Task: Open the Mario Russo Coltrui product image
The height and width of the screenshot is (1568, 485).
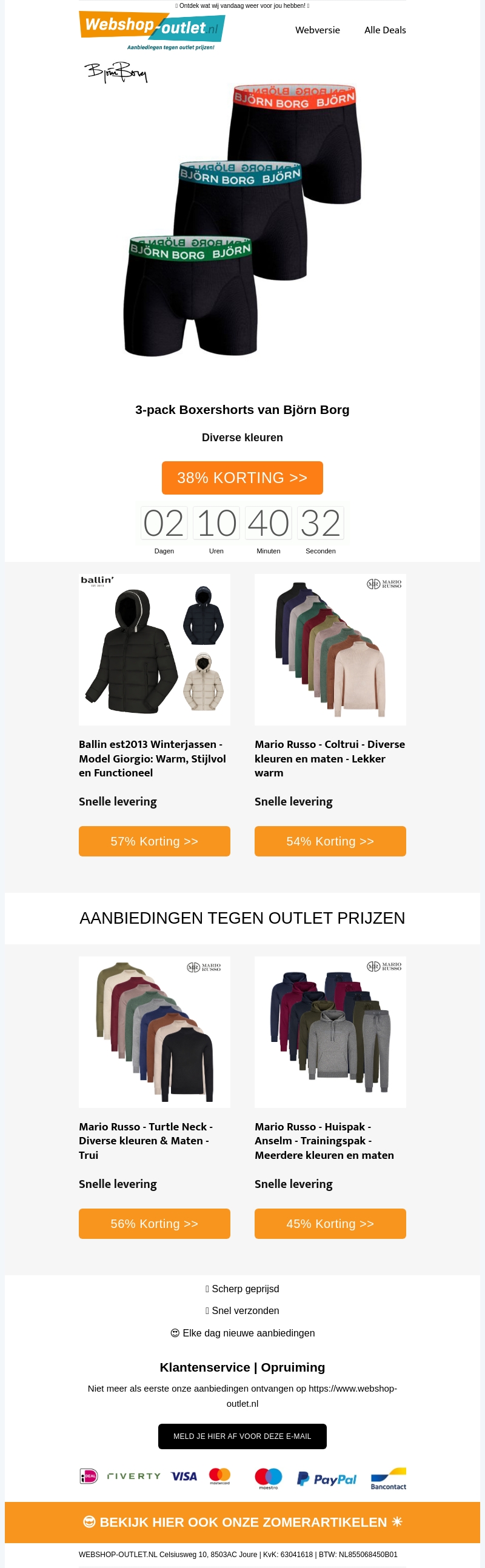Action: (330, 650)
